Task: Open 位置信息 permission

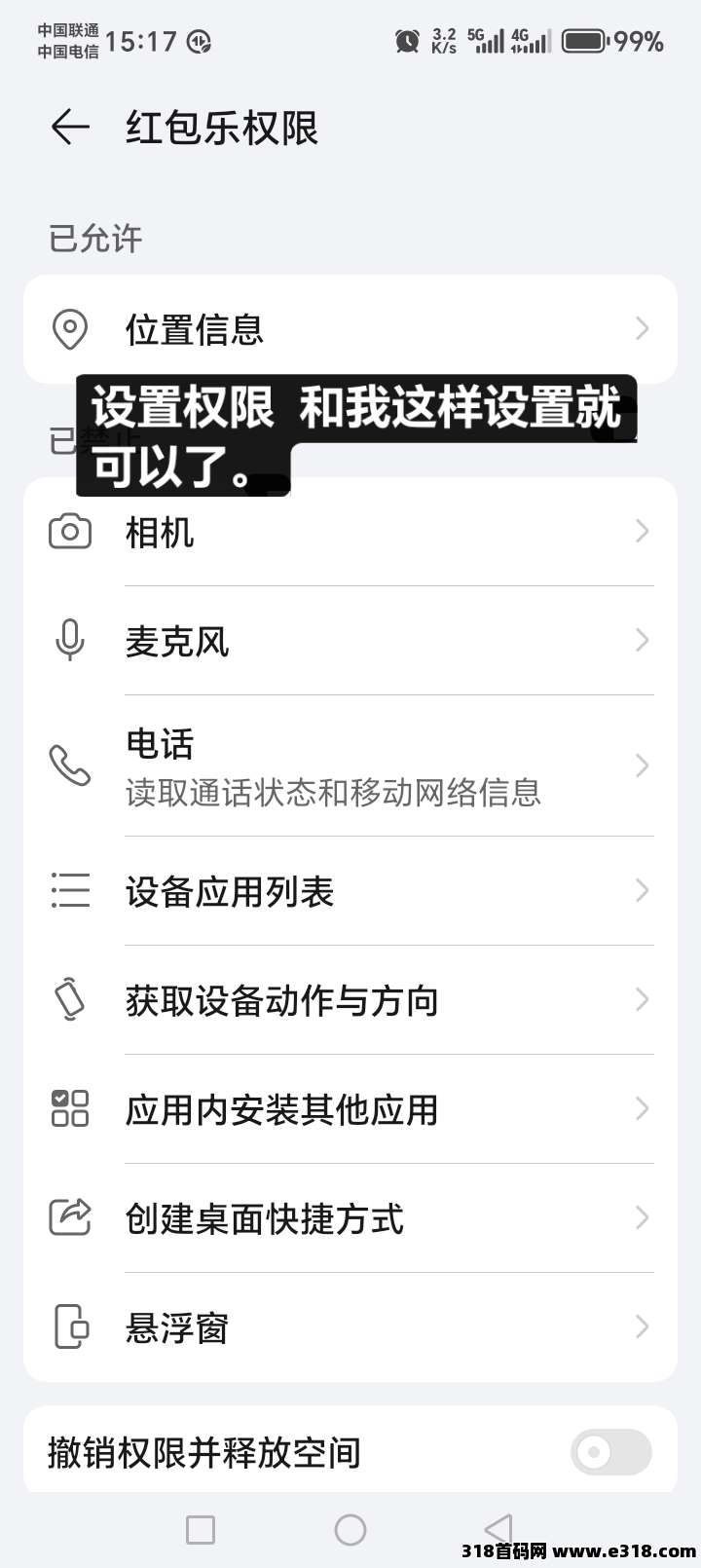Action: (x=350, y=329)
